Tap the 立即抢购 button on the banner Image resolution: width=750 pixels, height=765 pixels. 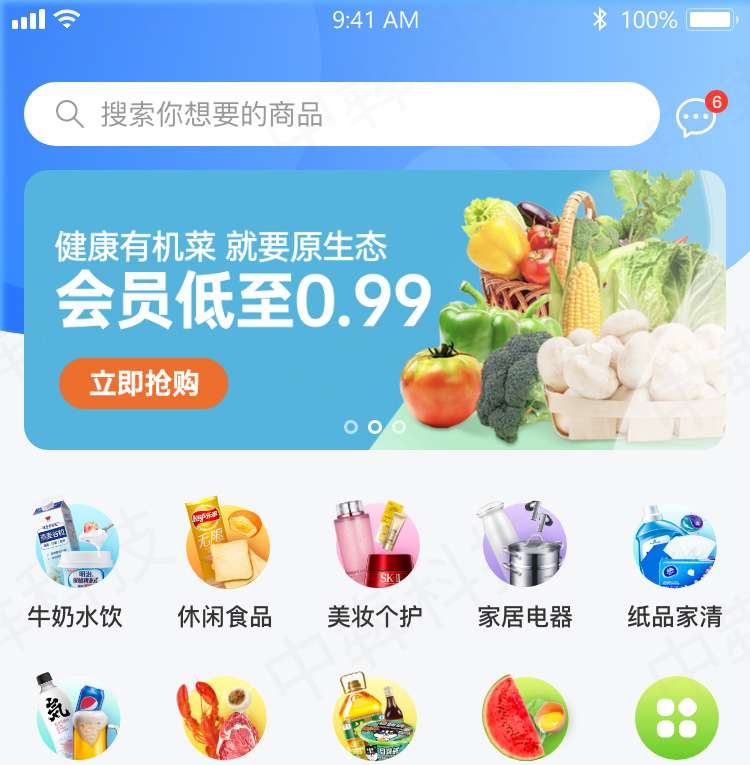(x=144, y=384)
